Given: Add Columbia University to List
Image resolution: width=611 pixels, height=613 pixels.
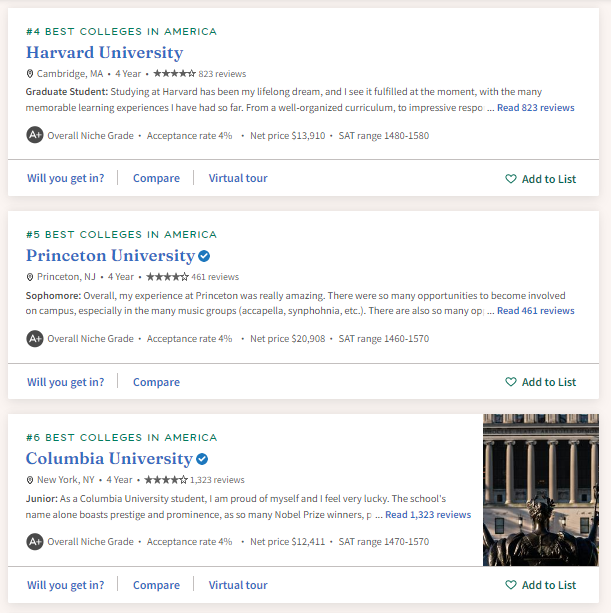Looking at the screenshot, I should tap(540, 585).
